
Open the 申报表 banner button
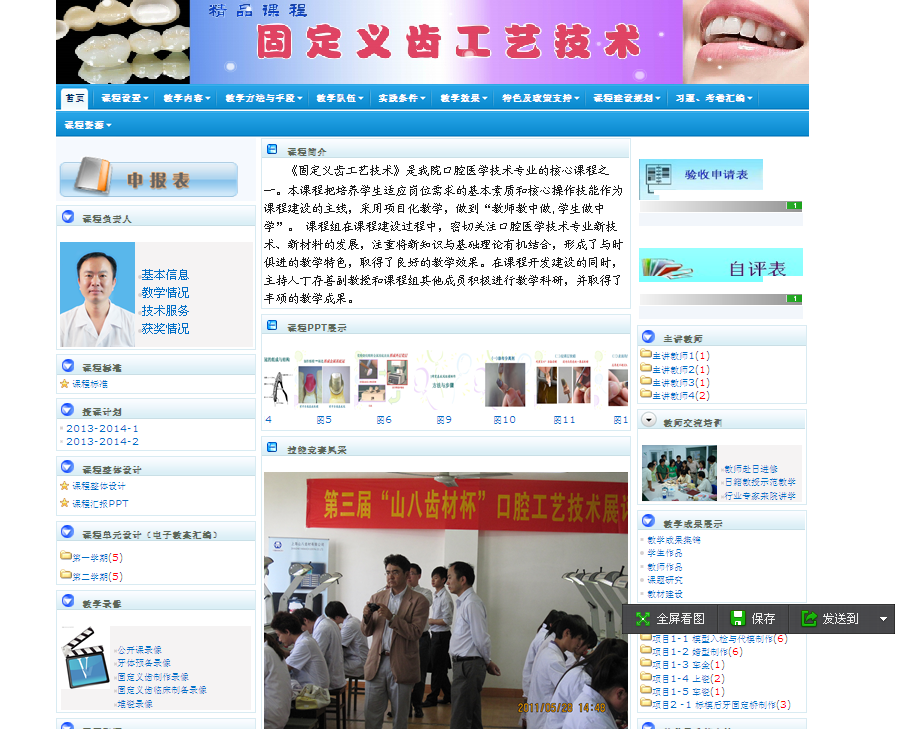pyautogui.click(x=149, y=179)
